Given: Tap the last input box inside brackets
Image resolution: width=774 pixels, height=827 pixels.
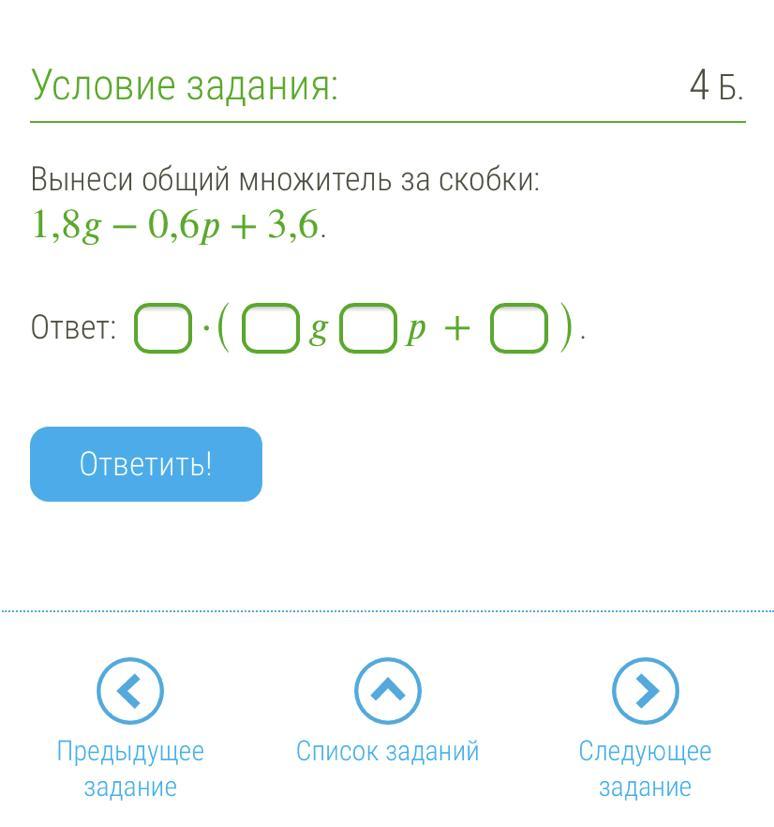Looking at the screenshot, I should [x=519, y=328].
